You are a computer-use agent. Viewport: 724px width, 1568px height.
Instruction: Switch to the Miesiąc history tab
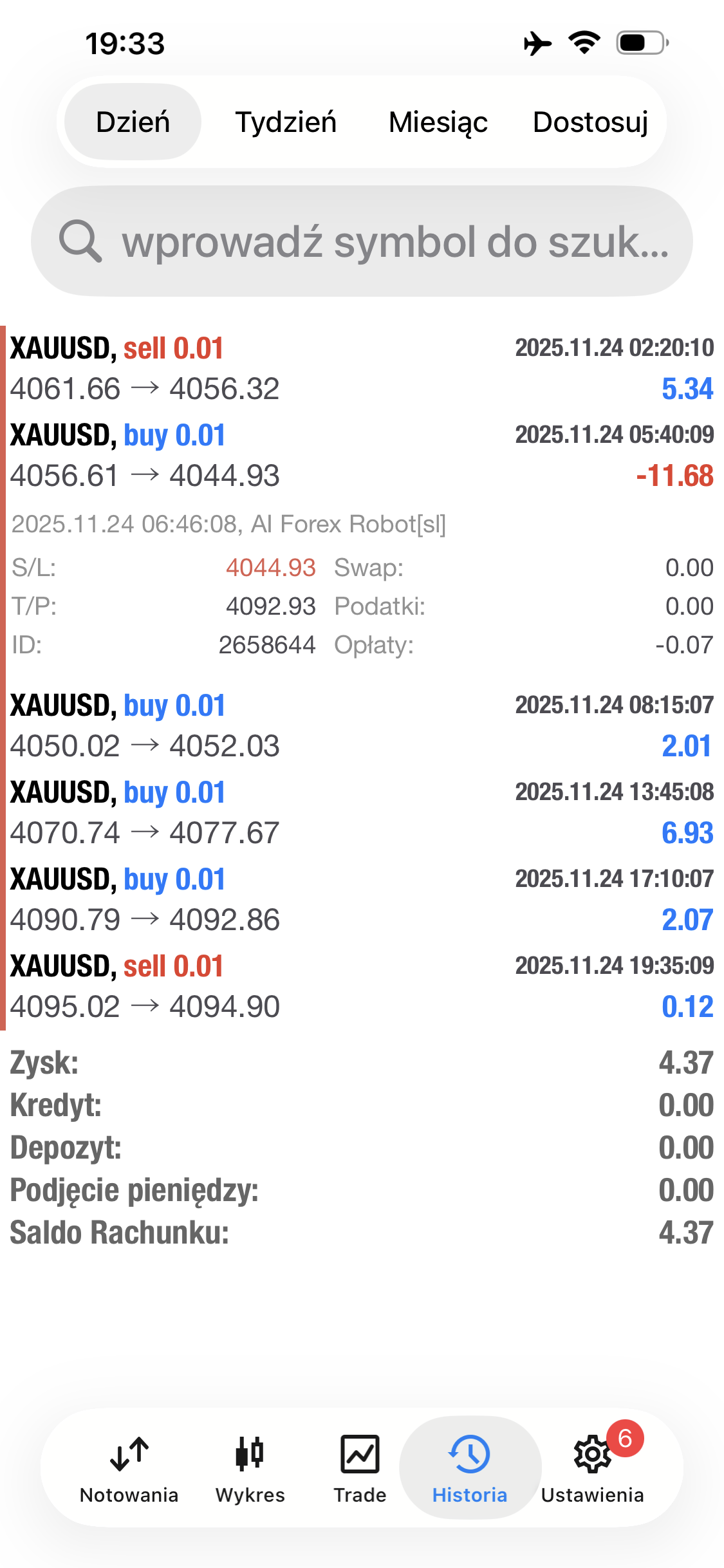[x=438, y=122]
